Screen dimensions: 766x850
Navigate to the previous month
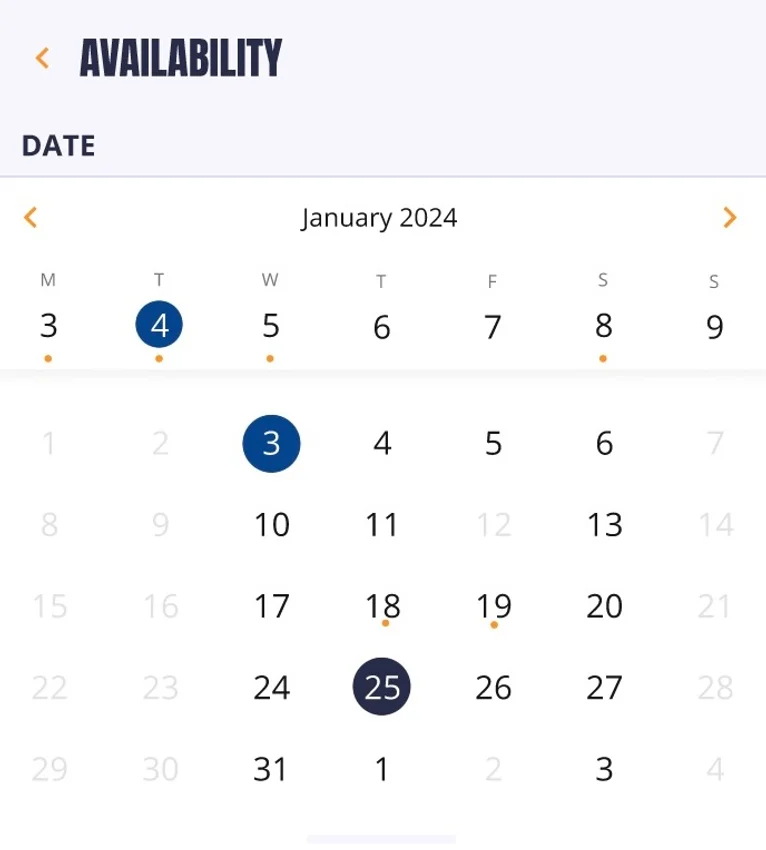point(32,215)
